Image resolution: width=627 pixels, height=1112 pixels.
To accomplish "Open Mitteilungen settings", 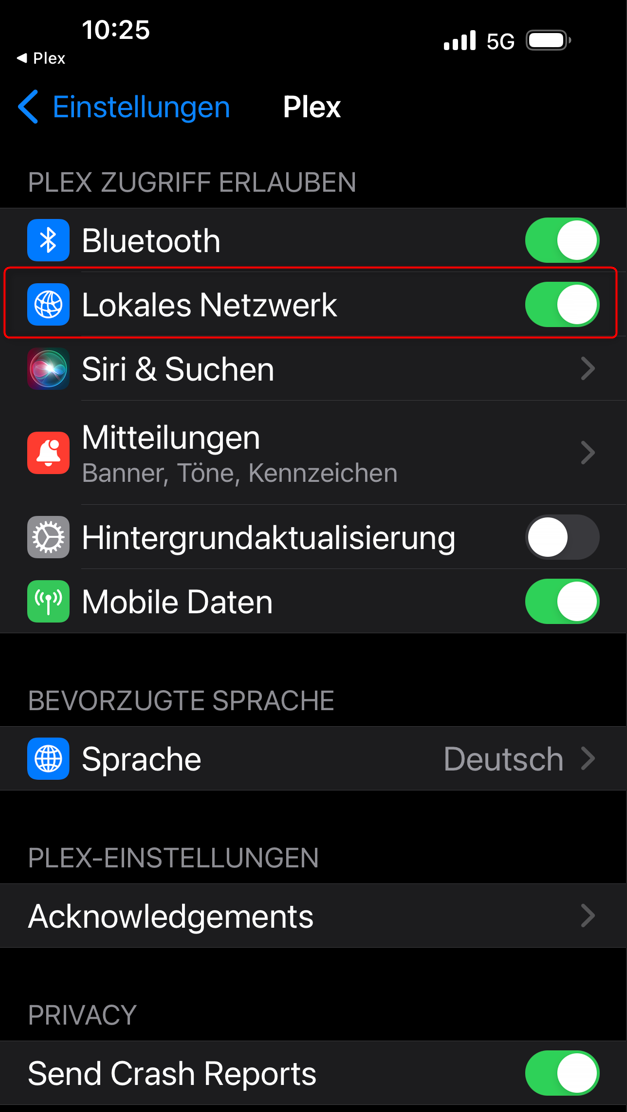I will [313, 453].
